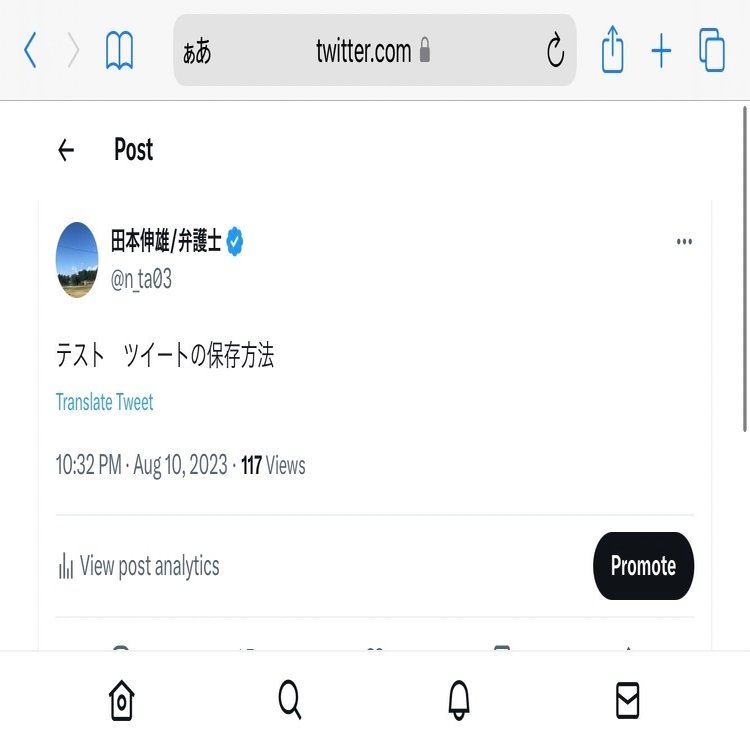The image size is (750, 750).
Task: Open the notifications bell tab
Action: tap(459, 701)
